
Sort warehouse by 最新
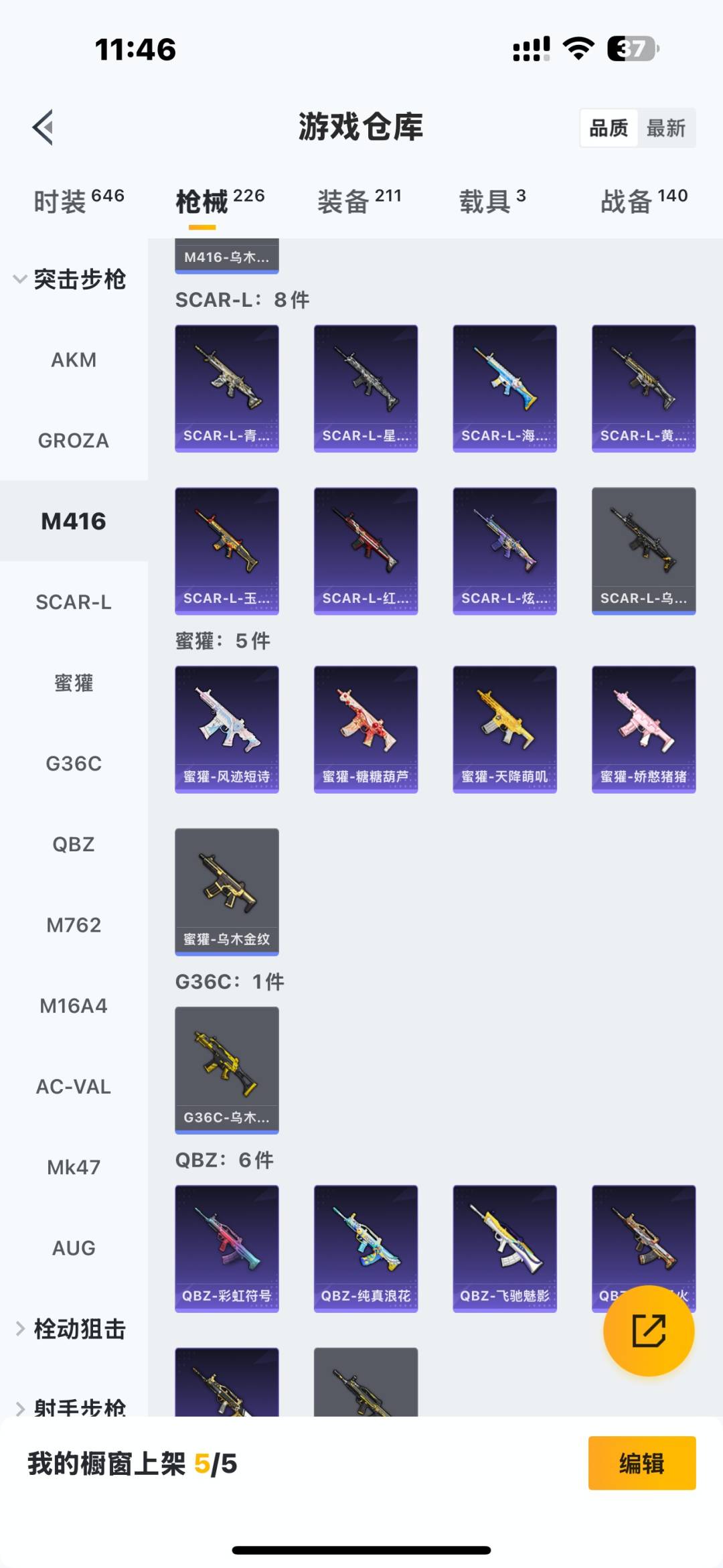[665, 128]
